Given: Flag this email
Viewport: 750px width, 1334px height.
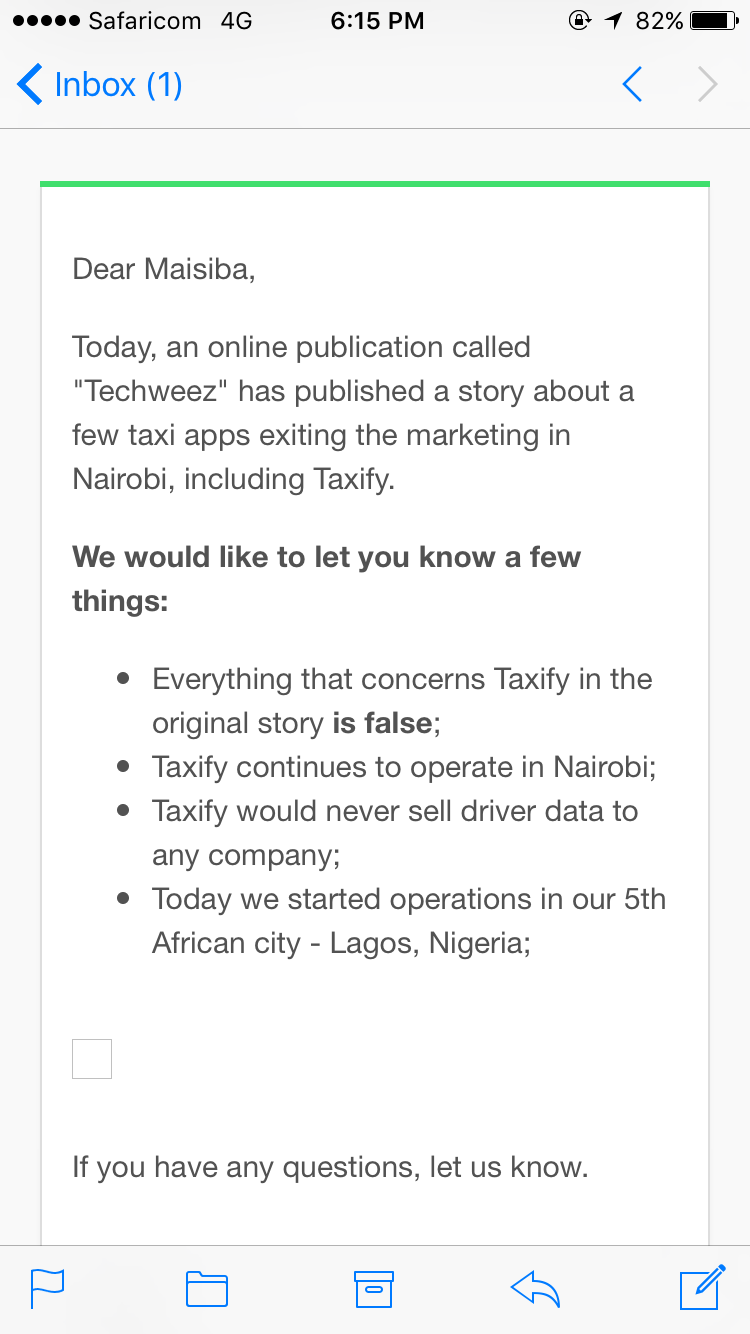Looking at the screenshot, I should pos(47,1288).
